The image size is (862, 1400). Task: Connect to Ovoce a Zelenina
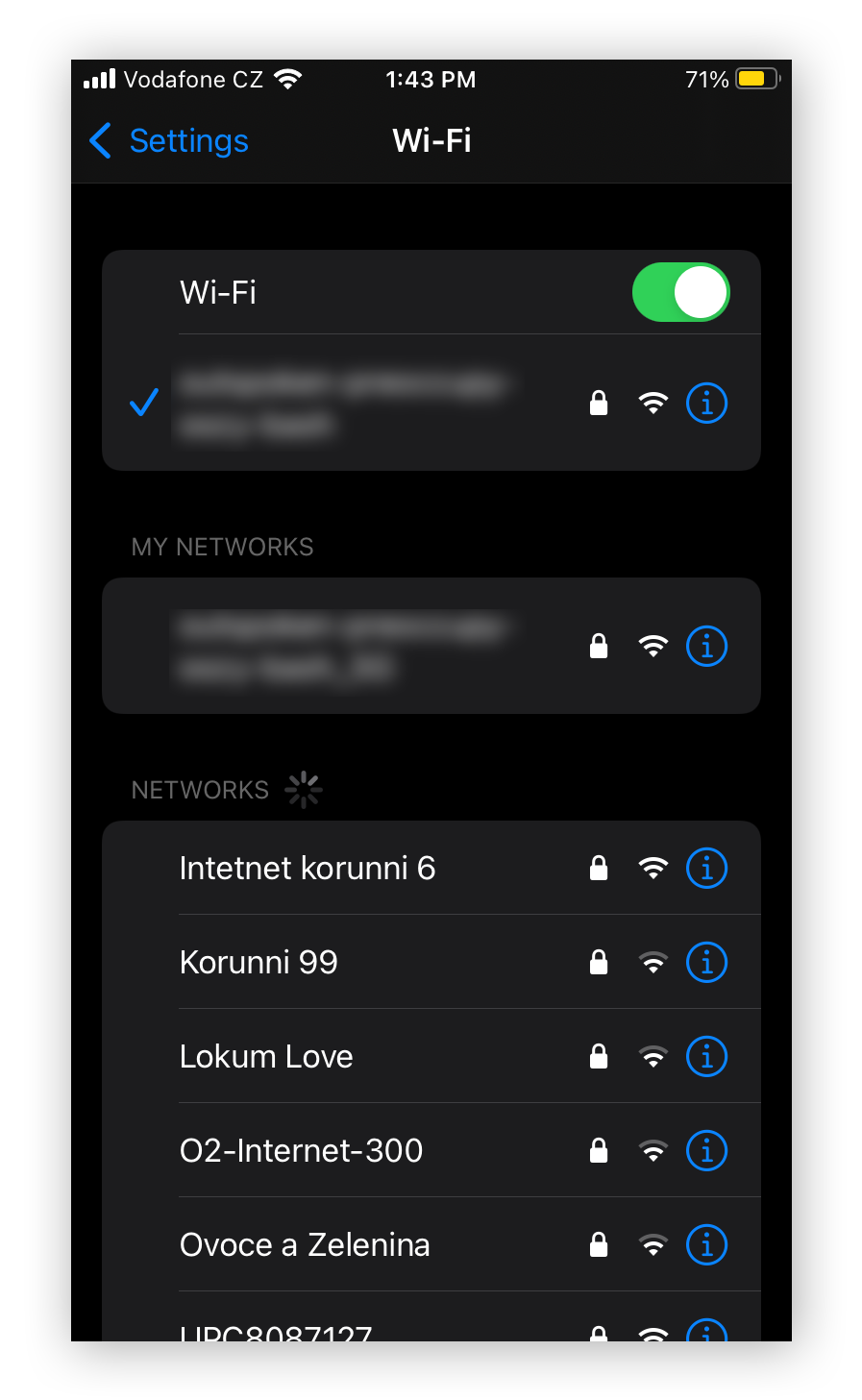click(306, 1245)
